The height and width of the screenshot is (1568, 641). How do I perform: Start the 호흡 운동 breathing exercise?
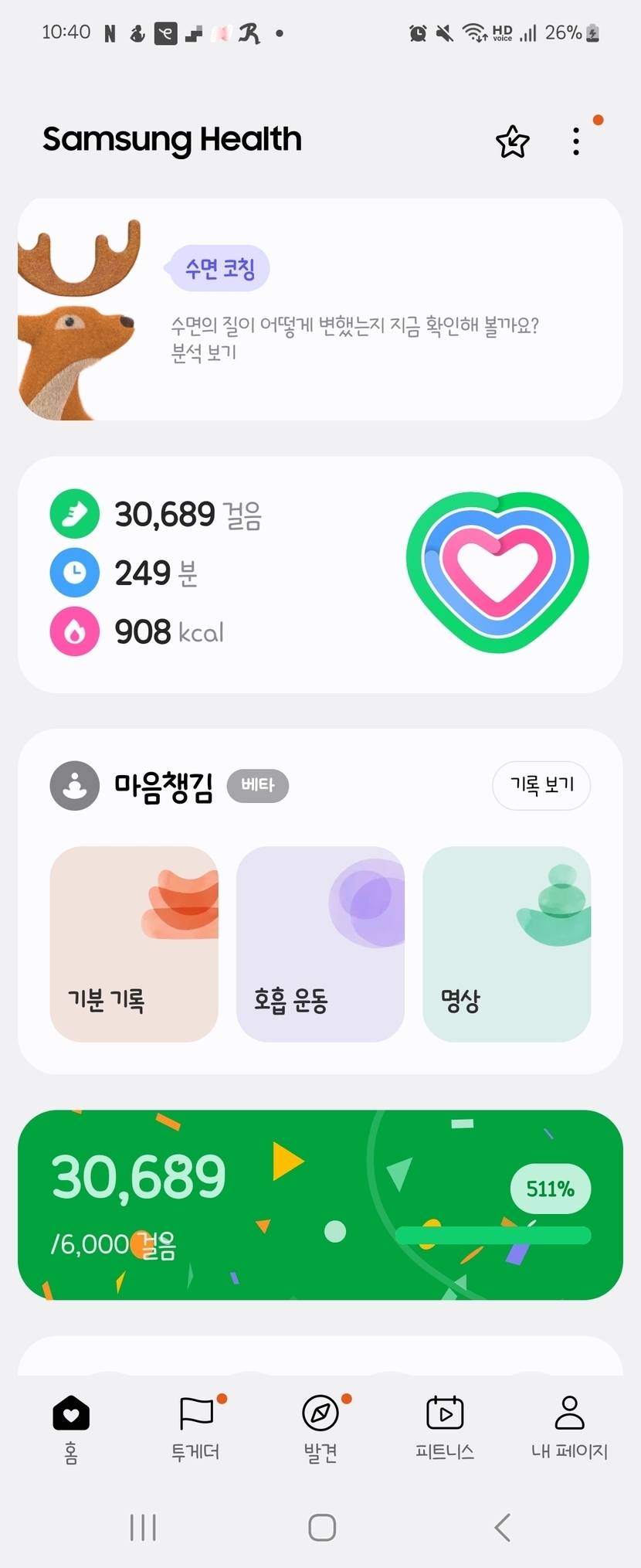click(x=320, y=944)
